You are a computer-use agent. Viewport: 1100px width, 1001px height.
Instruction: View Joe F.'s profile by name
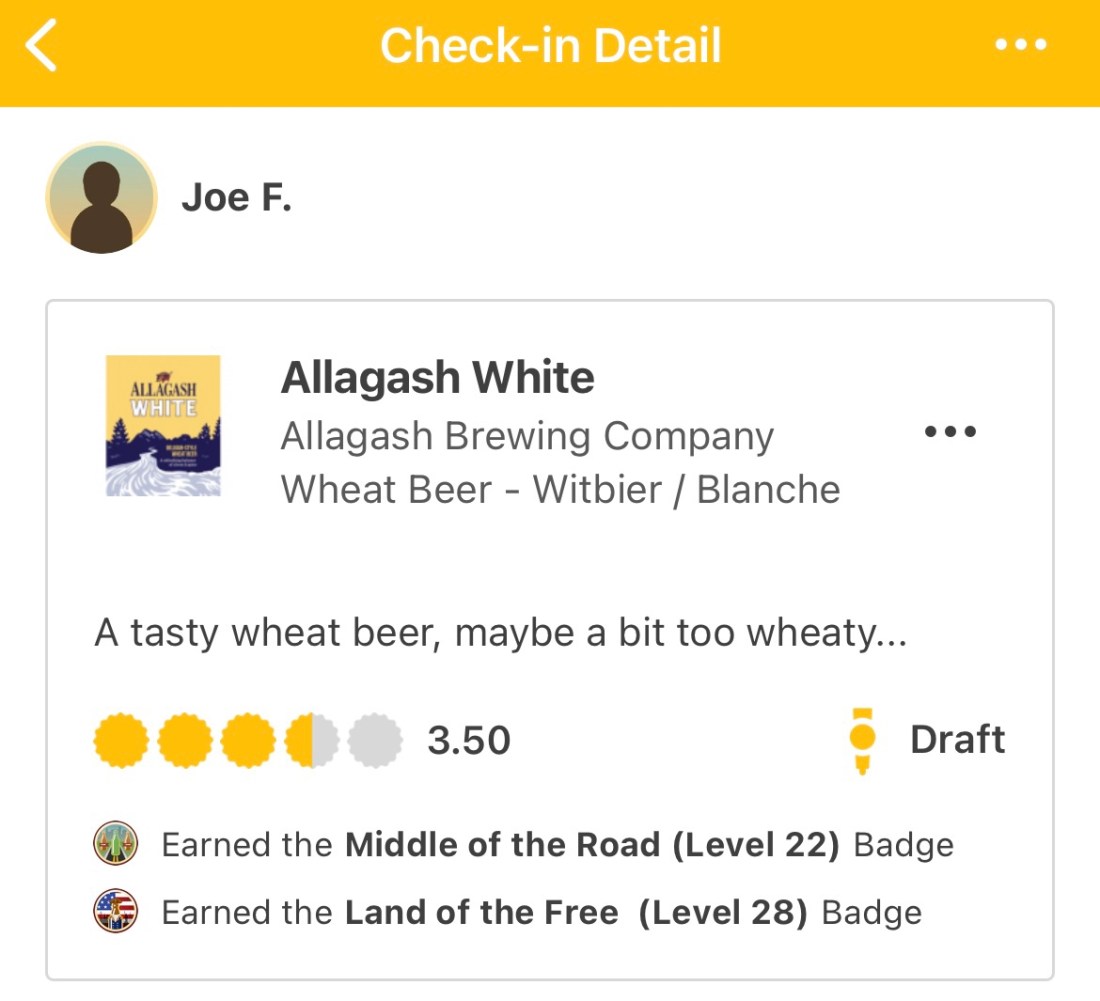pyautogui.click(x=236, y=197)
